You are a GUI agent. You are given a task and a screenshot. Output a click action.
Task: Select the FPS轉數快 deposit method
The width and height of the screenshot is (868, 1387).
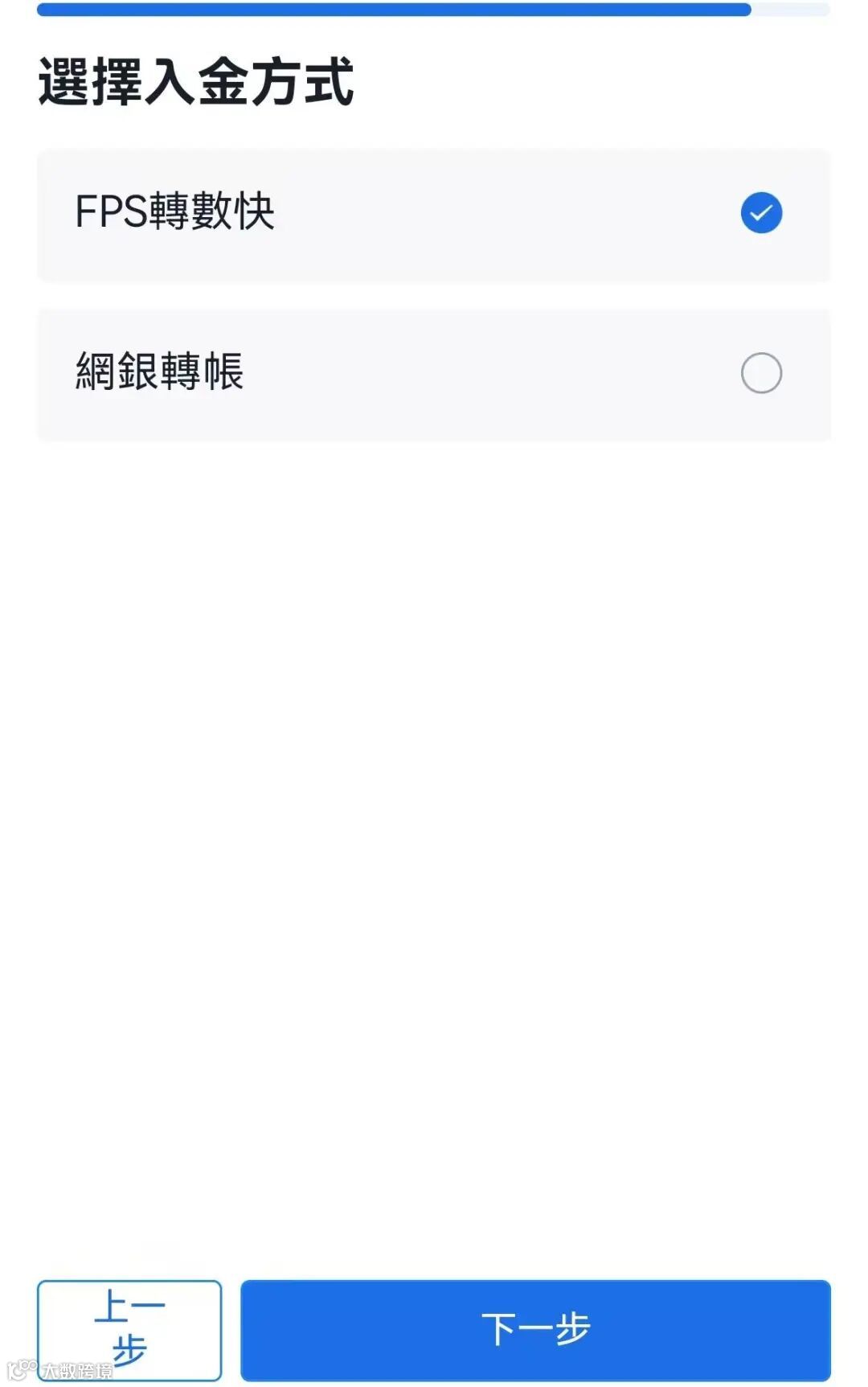tap(434, 212)
